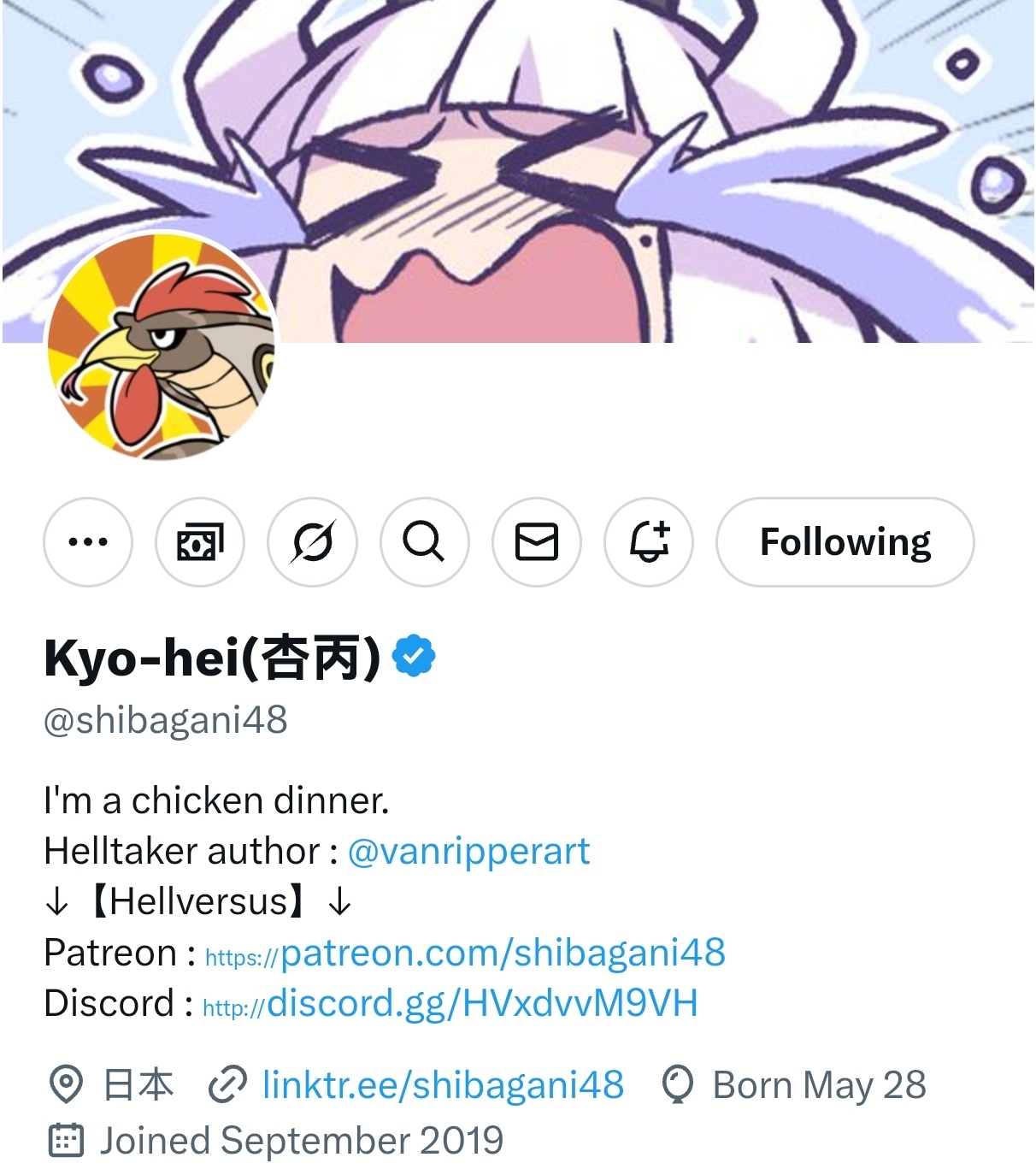The width and height of the screenshot is (1036, 1169).
Task: Search this profile's posts
Action: click(x=424, y=542)
